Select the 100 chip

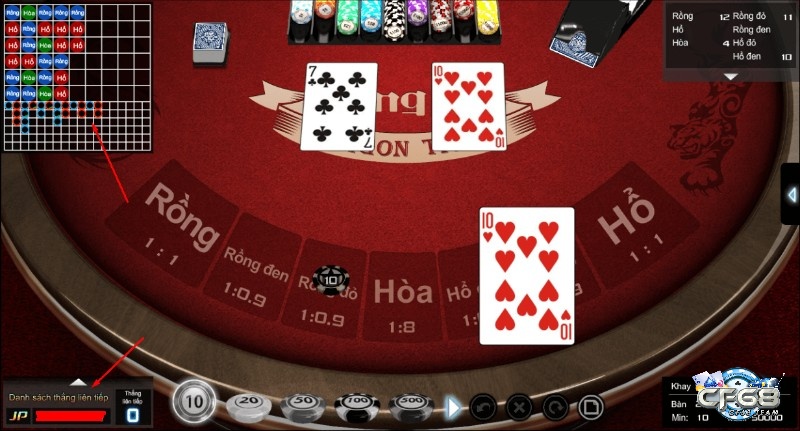point(356,404)
